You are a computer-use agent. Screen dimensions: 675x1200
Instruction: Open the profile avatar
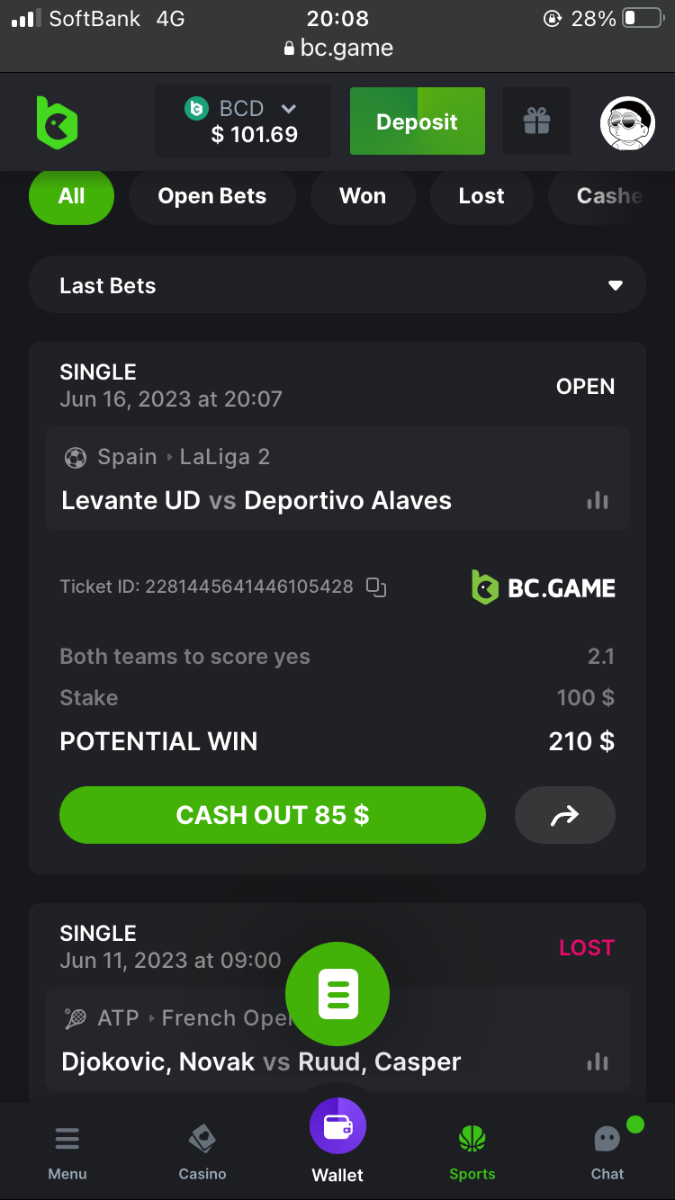[627, 123]
